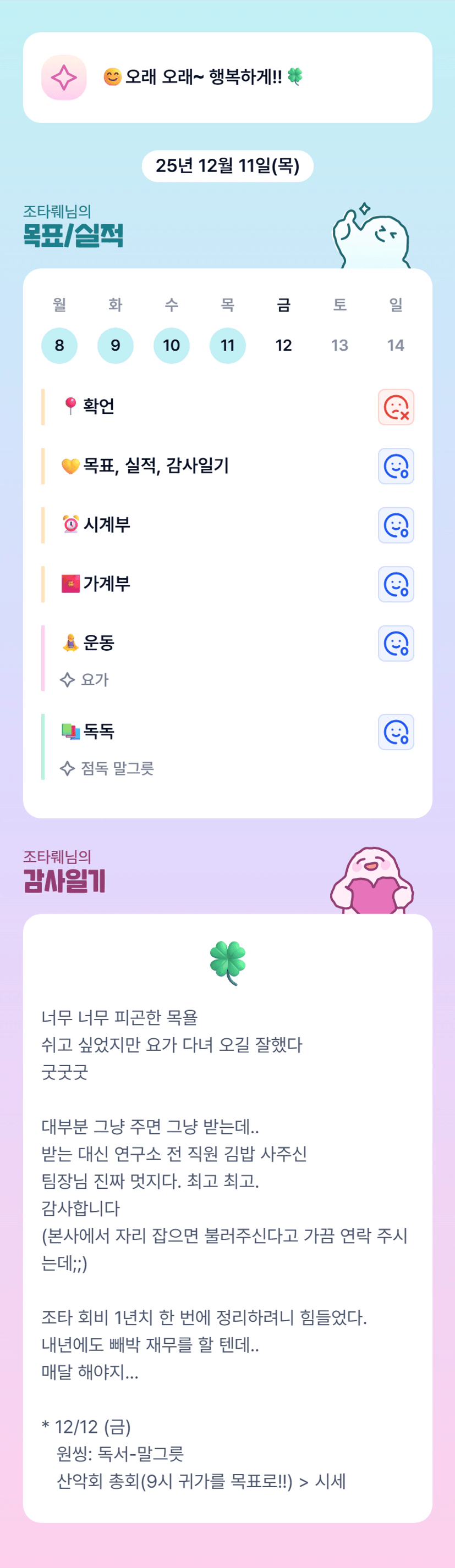Viewport: 455px width, 1568px height.
Task: Select Wednesday the 10th in the week row
Action: 171,346
